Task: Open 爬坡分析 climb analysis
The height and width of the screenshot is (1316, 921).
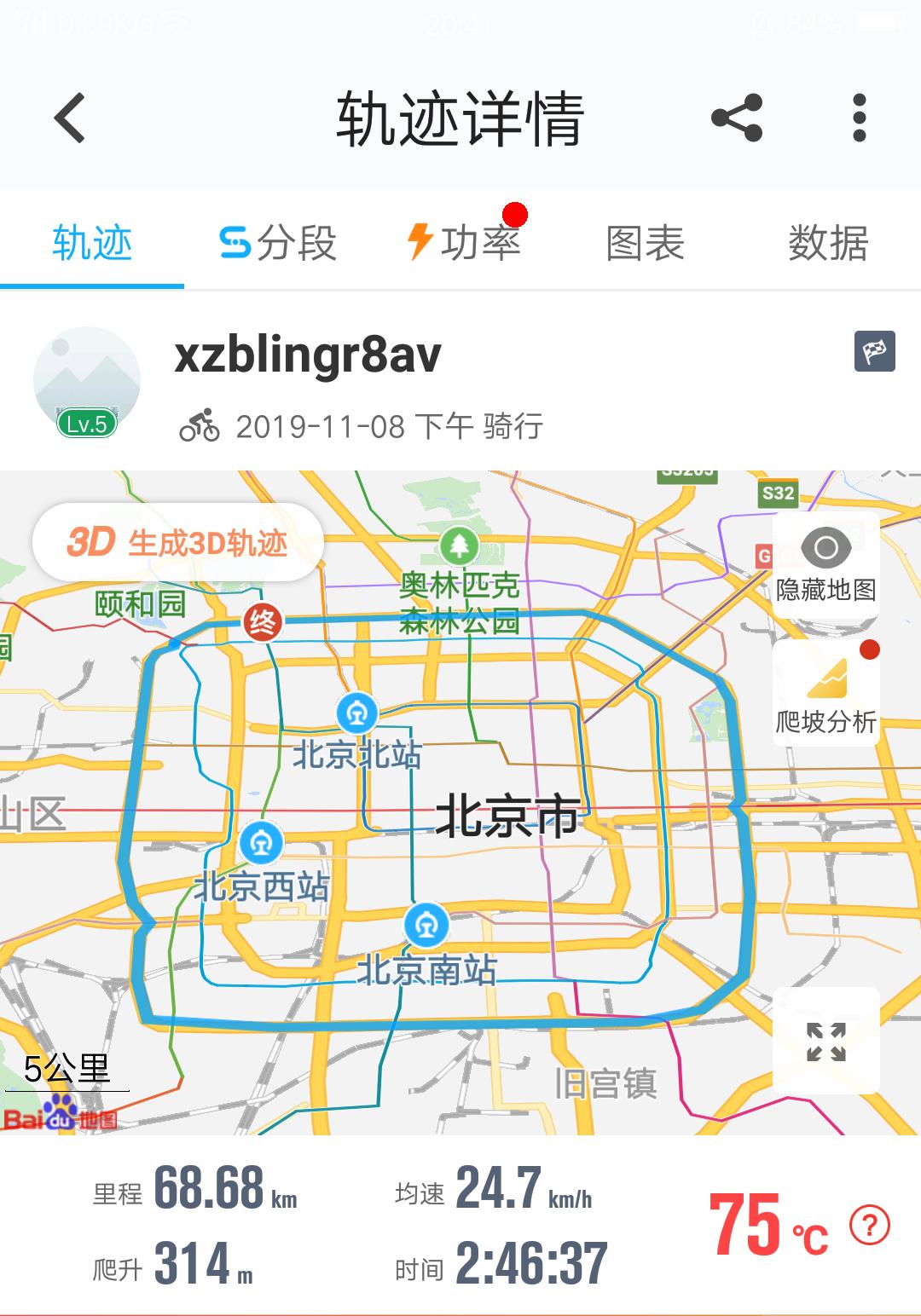Action: (x=825, y=682)
